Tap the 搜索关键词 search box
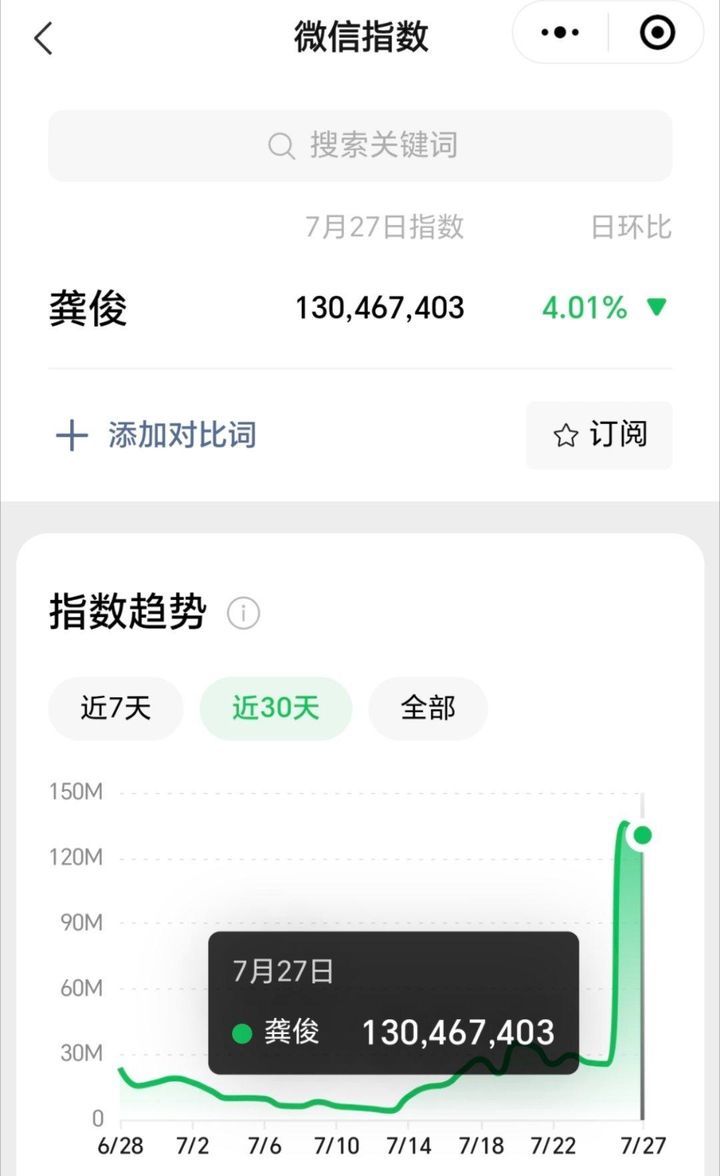Screen dimensions: 720x1176 click(x=360, y=146)
